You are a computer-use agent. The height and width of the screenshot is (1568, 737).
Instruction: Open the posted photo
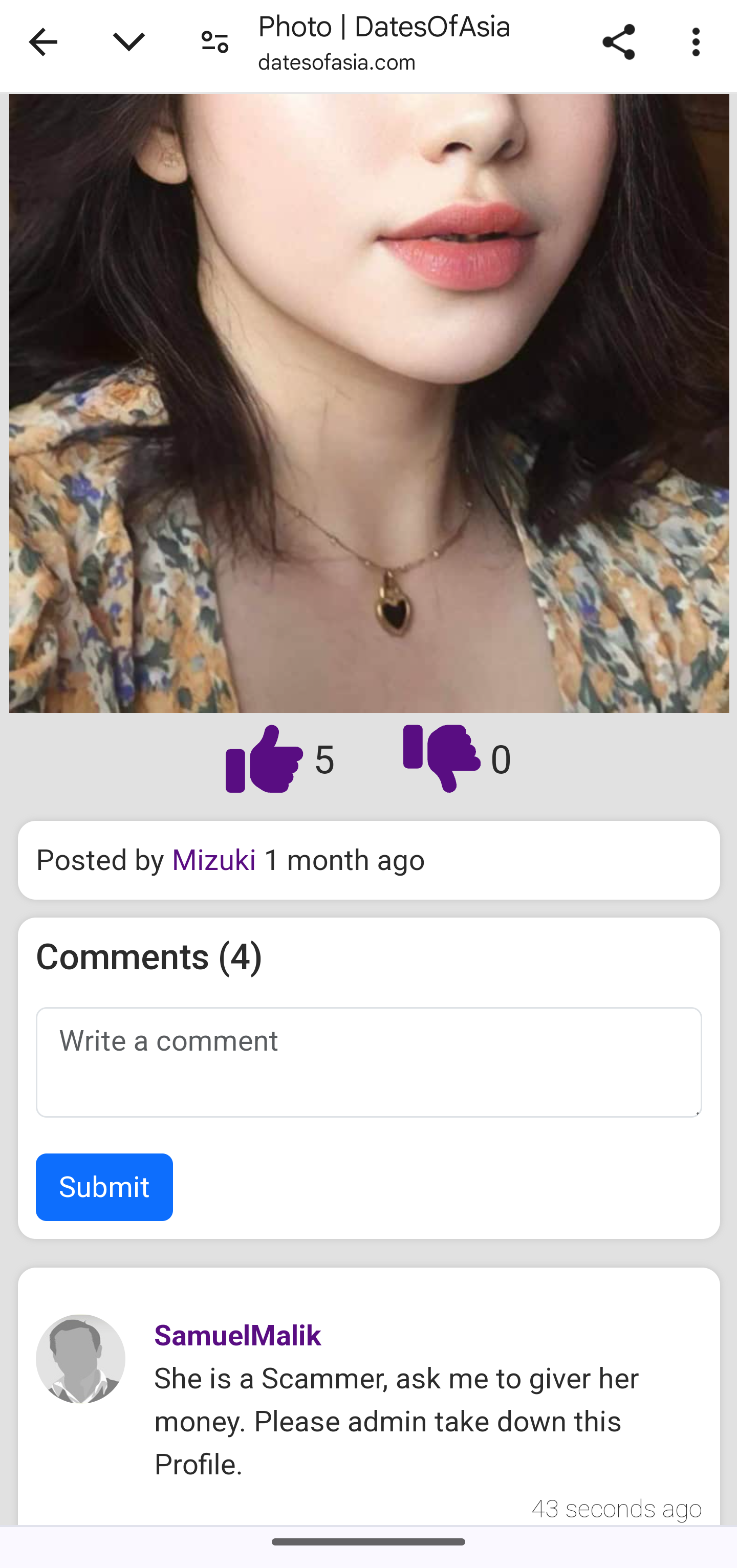tap(369, 403)
